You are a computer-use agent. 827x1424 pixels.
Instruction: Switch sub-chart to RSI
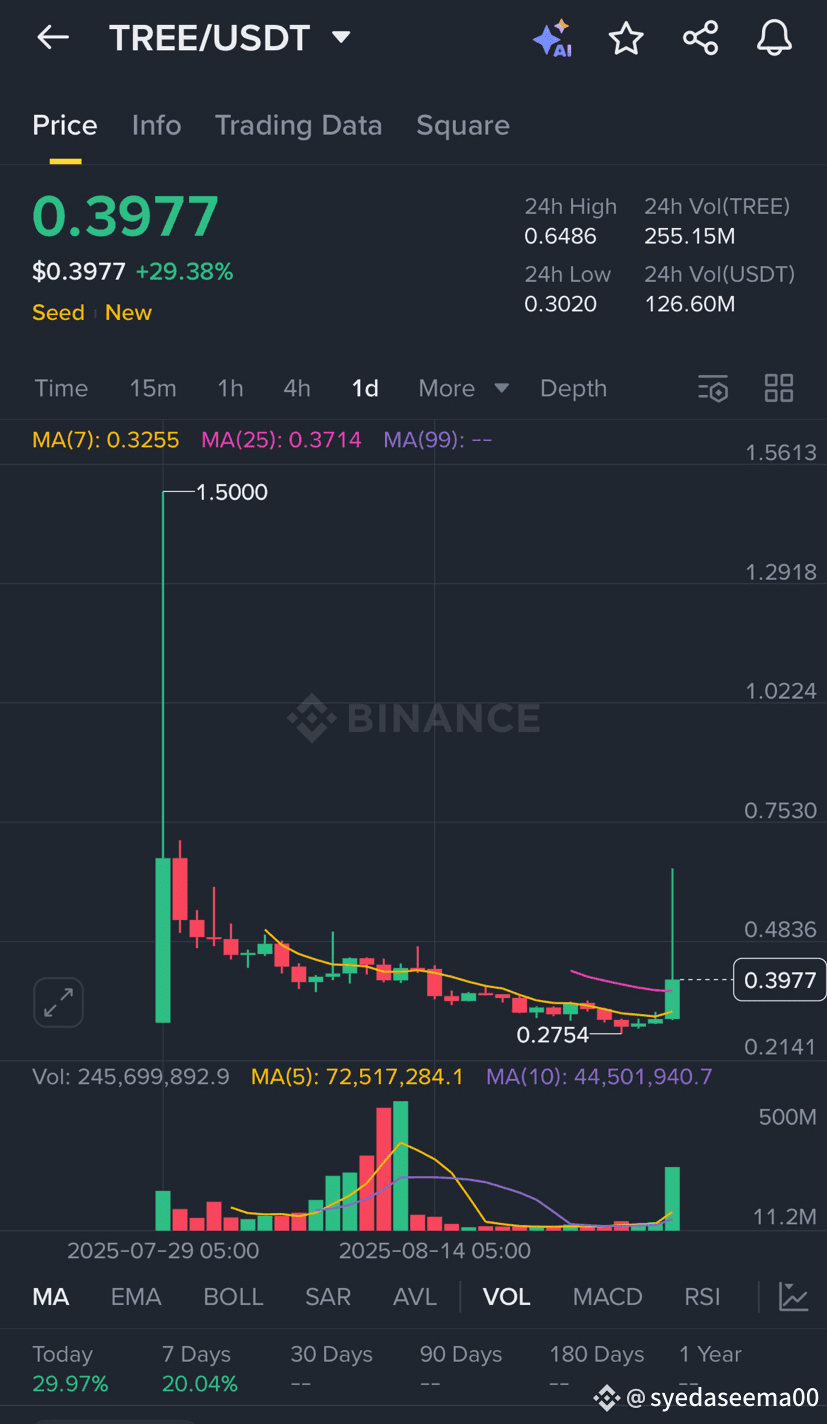(x=702, y=1297)
